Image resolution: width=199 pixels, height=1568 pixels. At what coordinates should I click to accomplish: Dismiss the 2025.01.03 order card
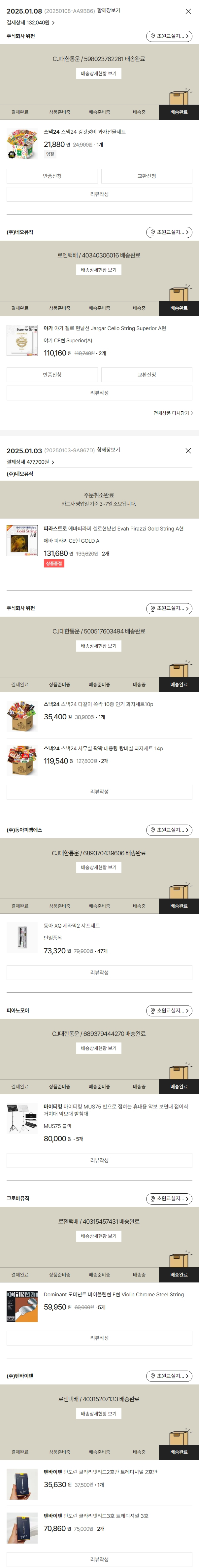point(187,451)
